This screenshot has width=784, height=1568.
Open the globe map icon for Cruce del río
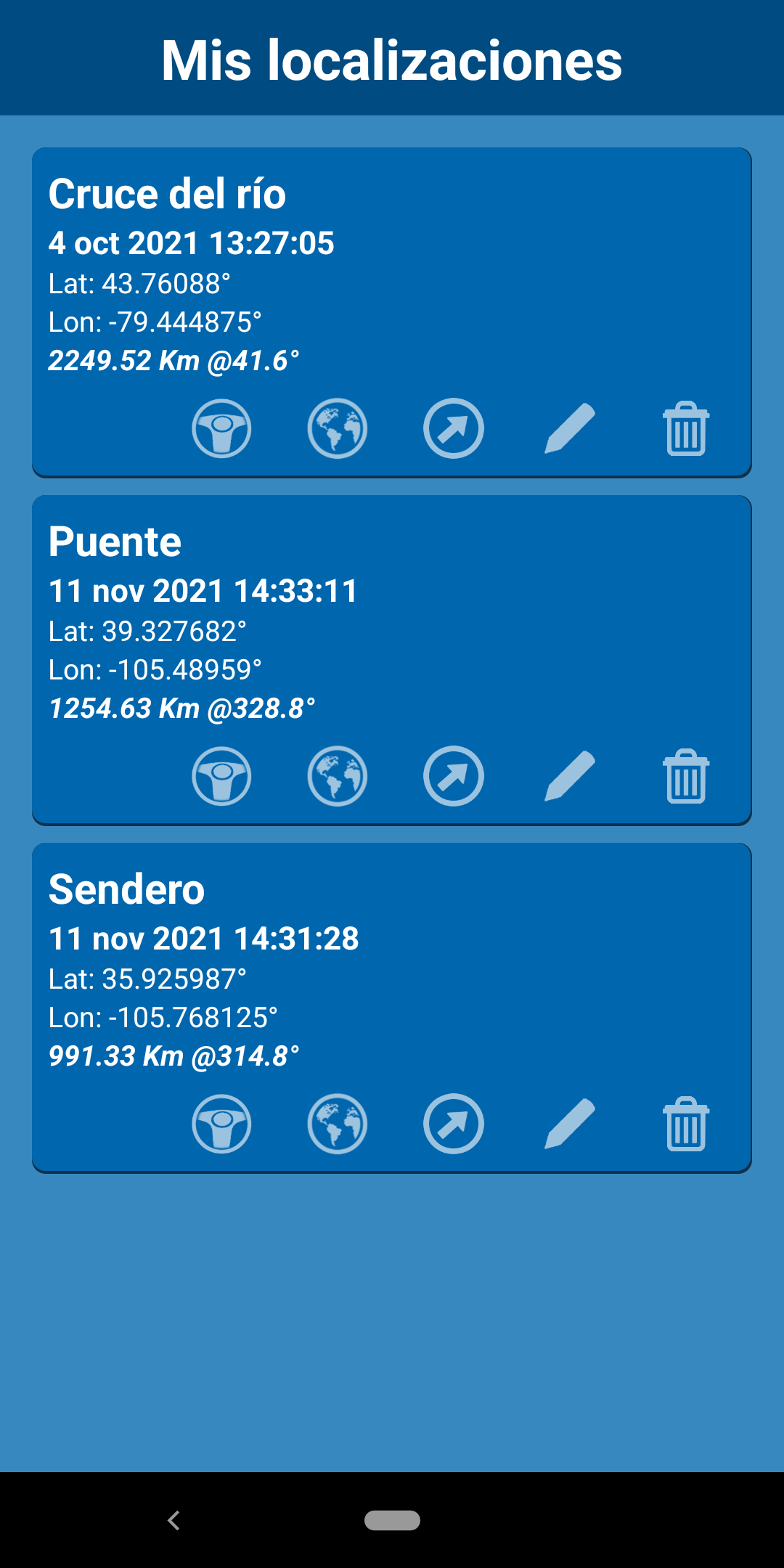(338, 428)
